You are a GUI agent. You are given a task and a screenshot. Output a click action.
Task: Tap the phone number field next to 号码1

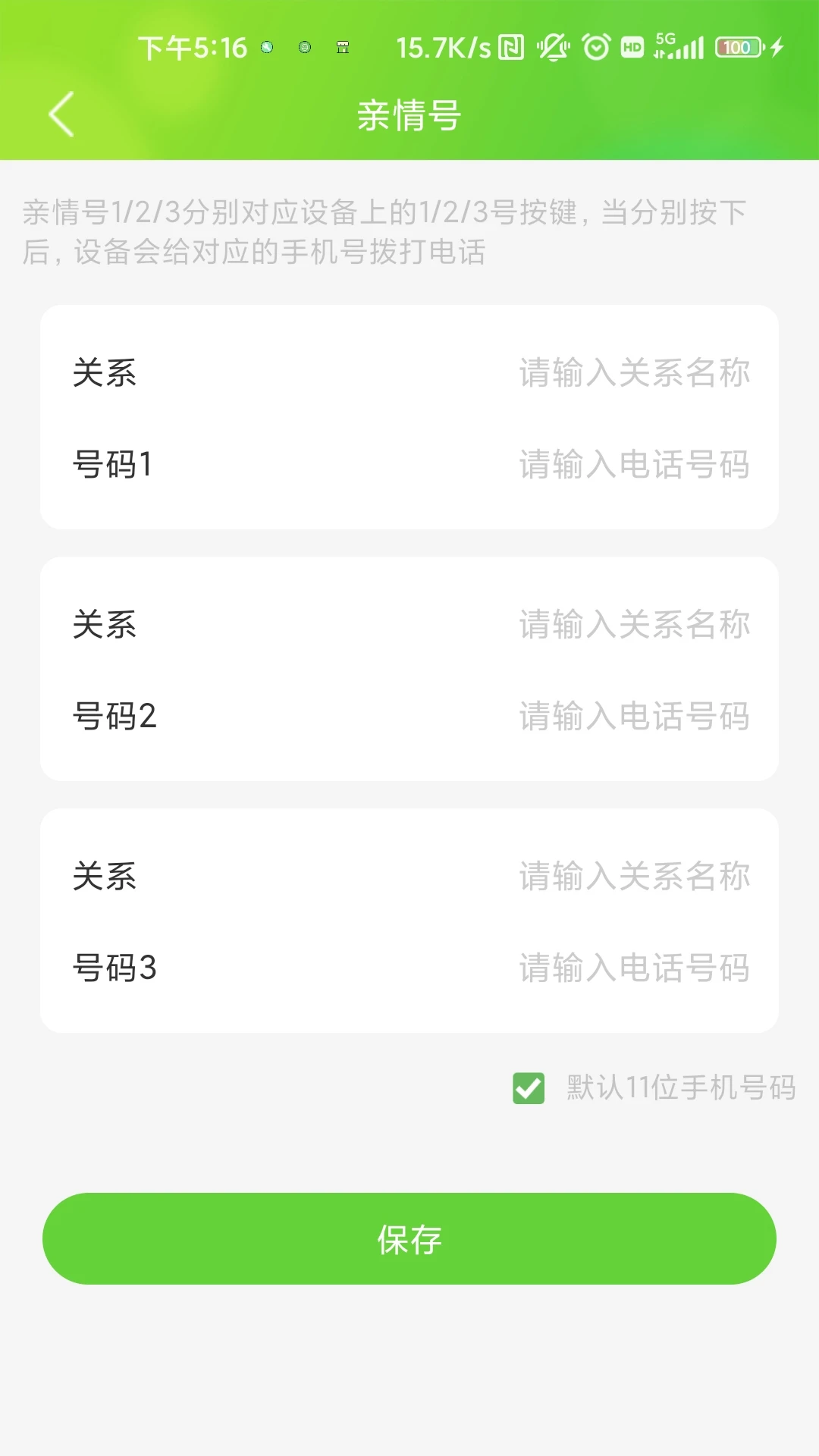(x=635, y=466)
